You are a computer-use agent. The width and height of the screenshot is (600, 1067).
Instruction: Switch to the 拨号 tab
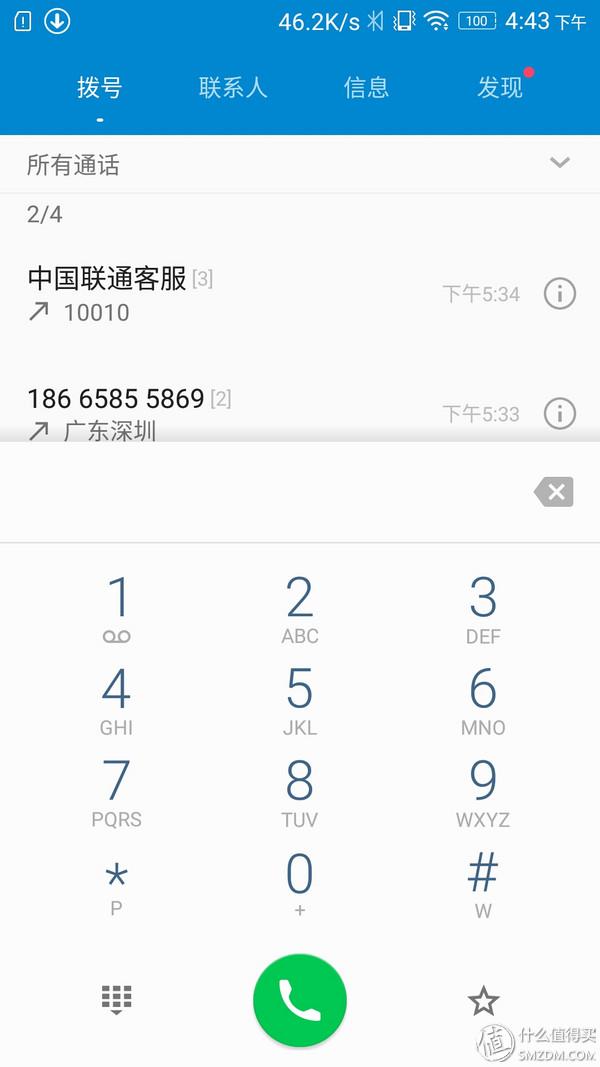coord(100,88)
